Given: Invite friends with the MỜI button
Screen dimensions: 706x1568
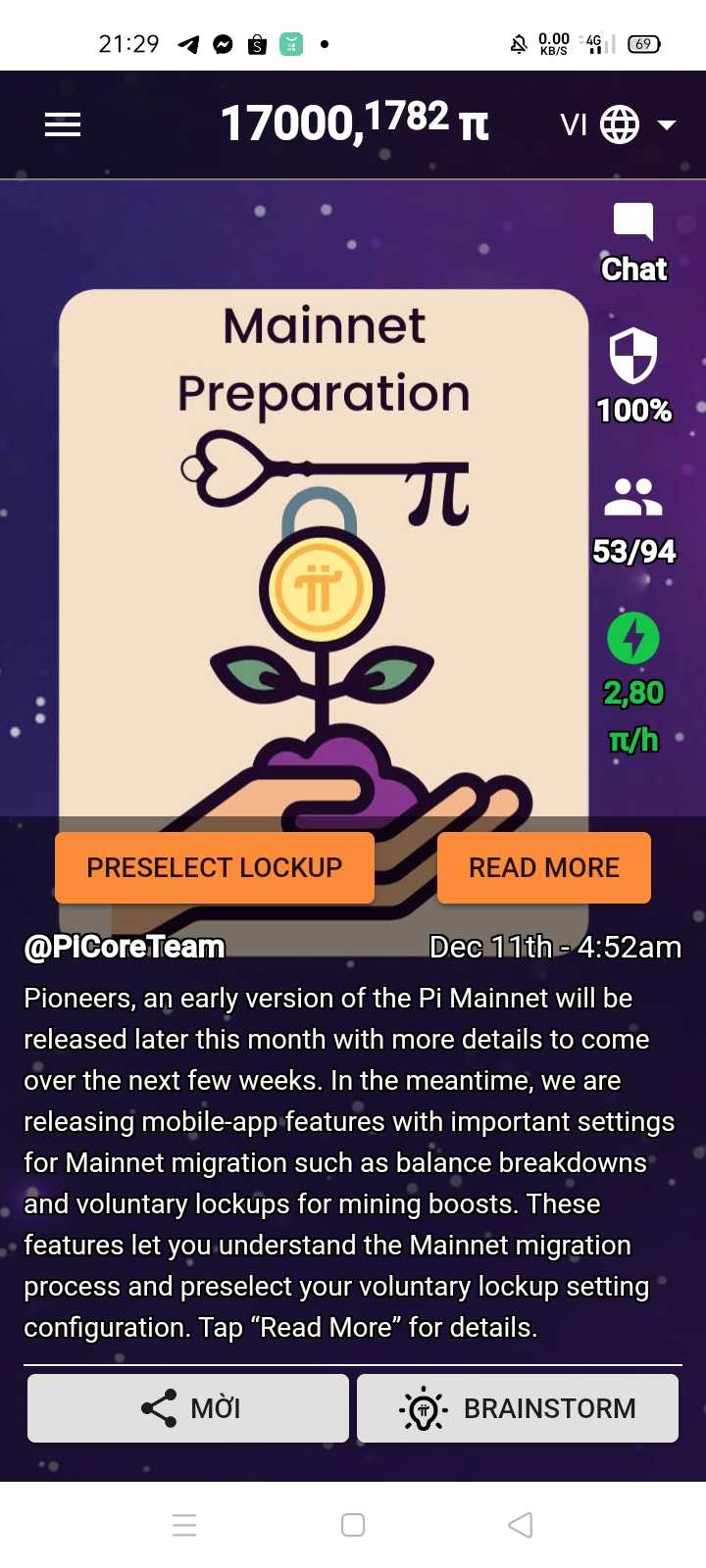Looking at the screenshot, I should (x=188, y=1408).
